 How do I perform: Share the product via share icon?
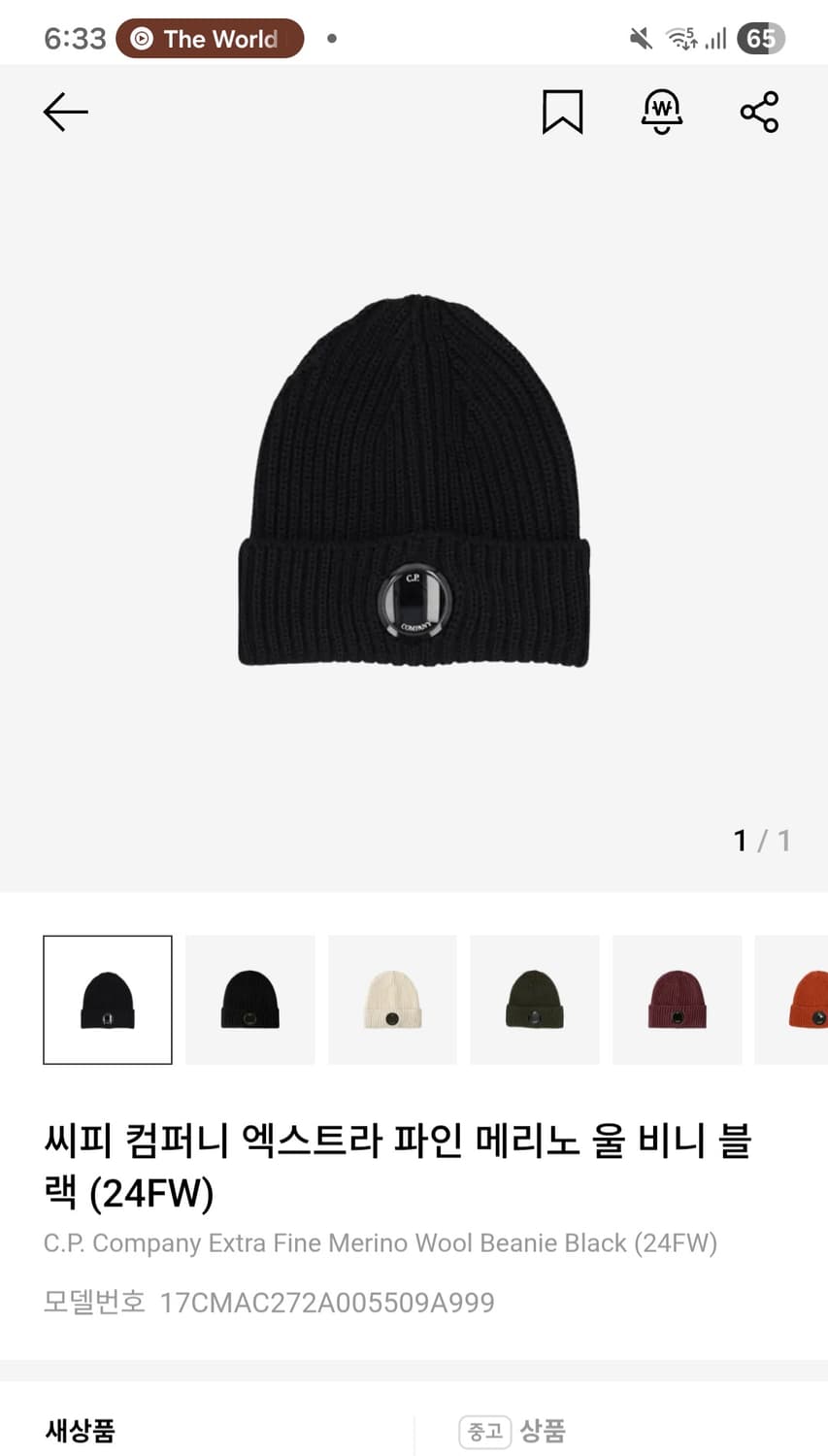point(758,112)
